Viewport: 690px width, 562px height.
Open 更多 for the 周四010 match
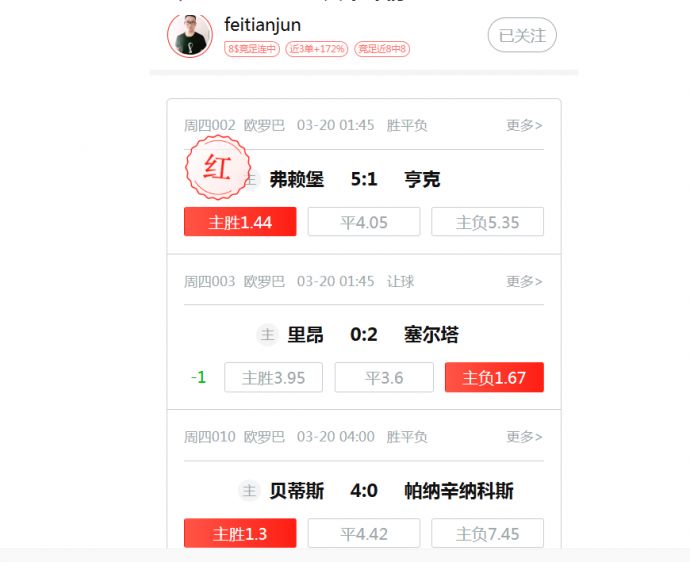(524, 437)
